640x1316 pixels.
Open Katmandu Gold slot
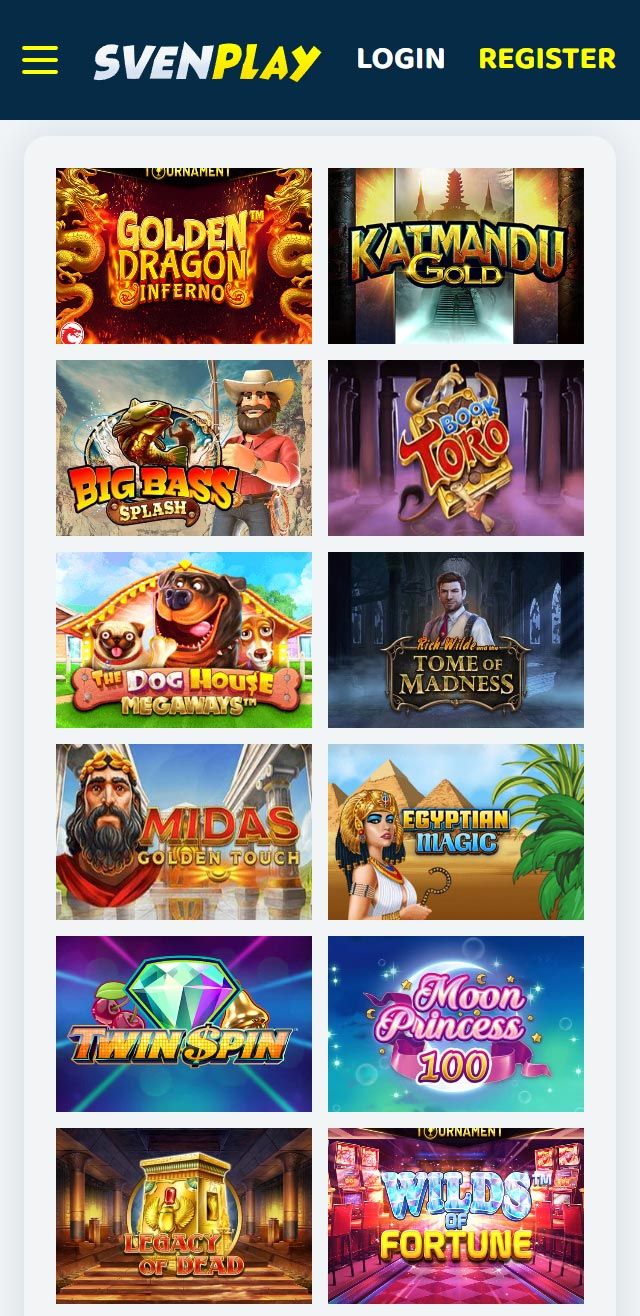click(456, 256)
